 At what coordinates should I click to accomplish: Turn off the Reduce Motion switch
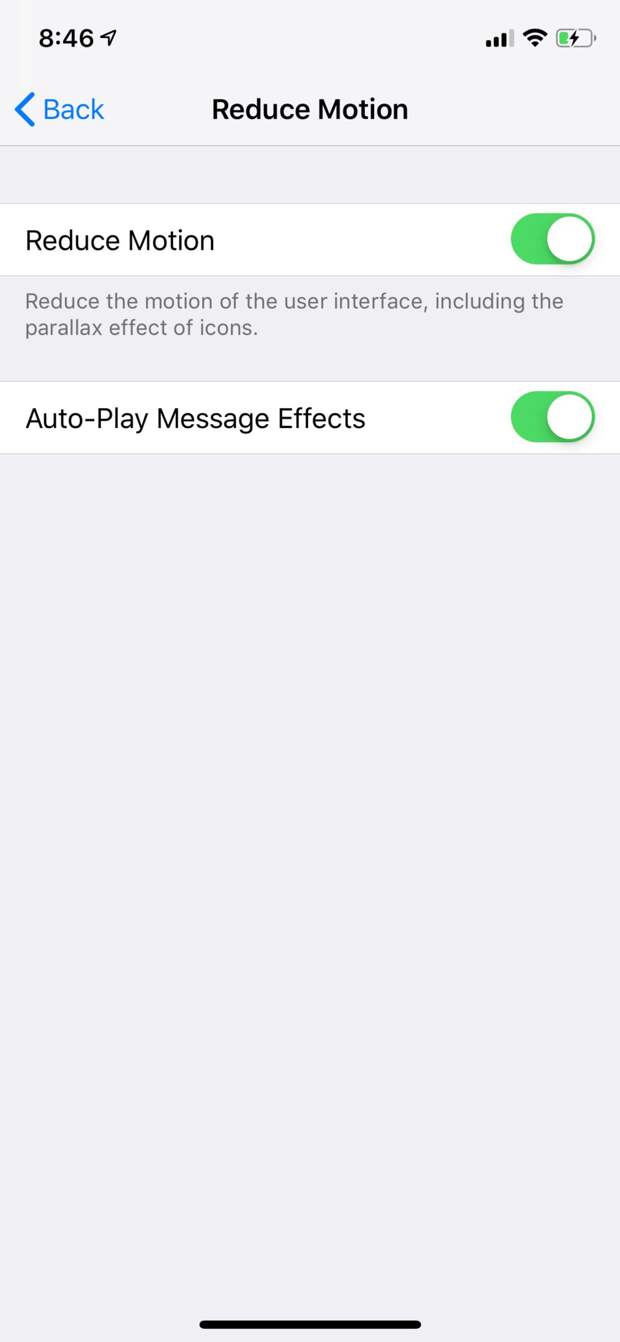(x=553, y=240)
